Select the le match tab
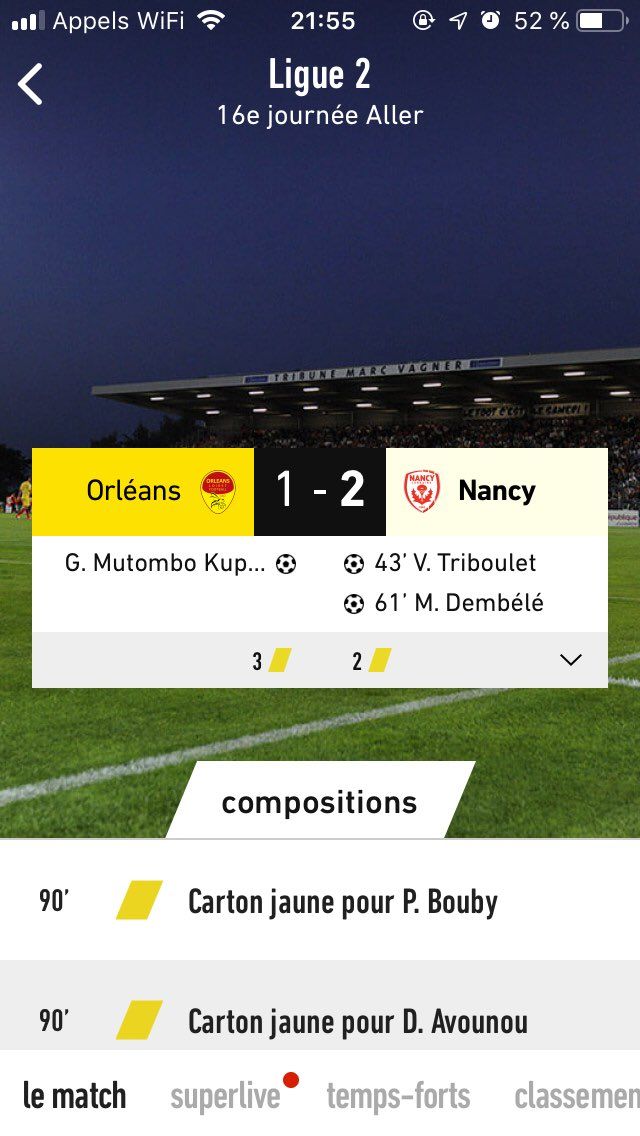 pos(75,1095)
